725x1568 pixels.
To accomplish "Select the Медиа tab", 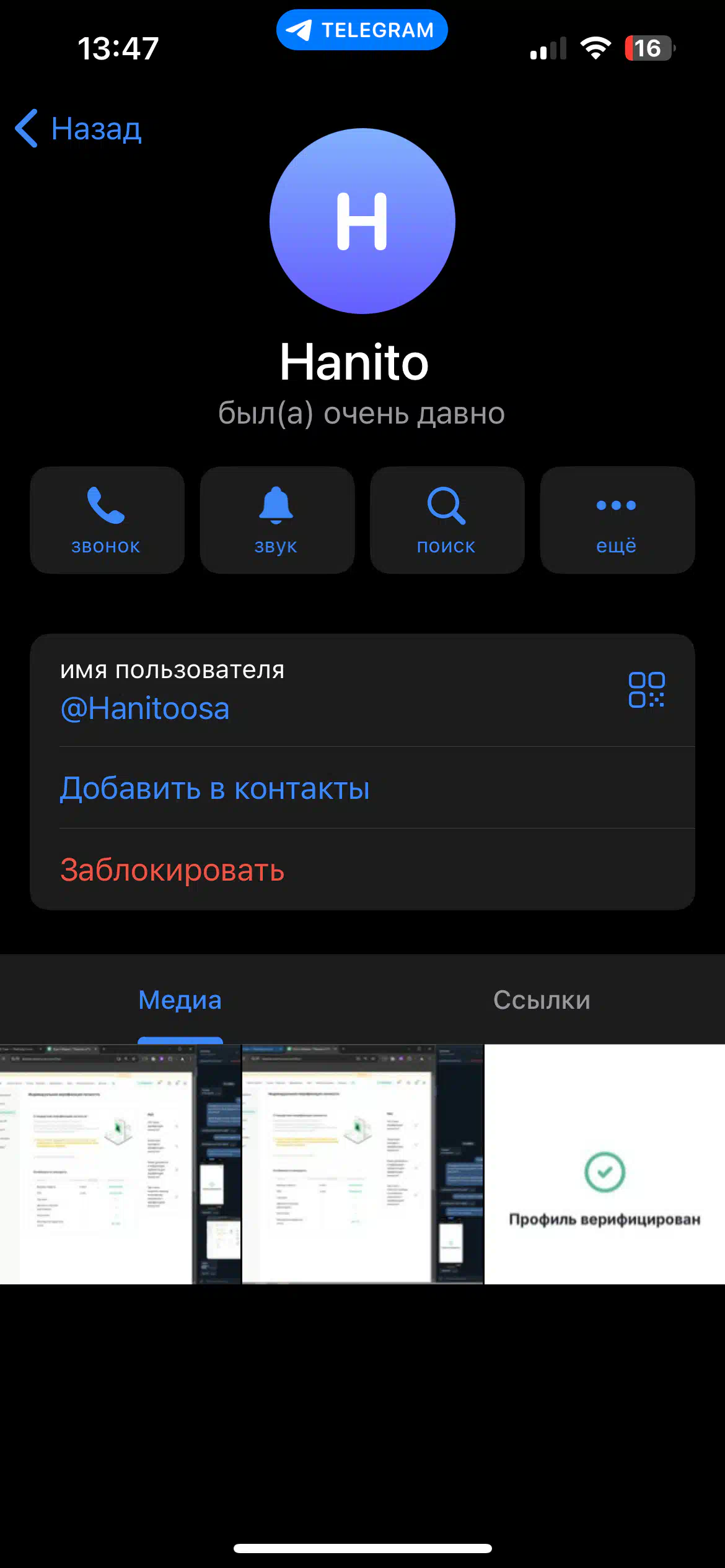I will click(180, 1000).
